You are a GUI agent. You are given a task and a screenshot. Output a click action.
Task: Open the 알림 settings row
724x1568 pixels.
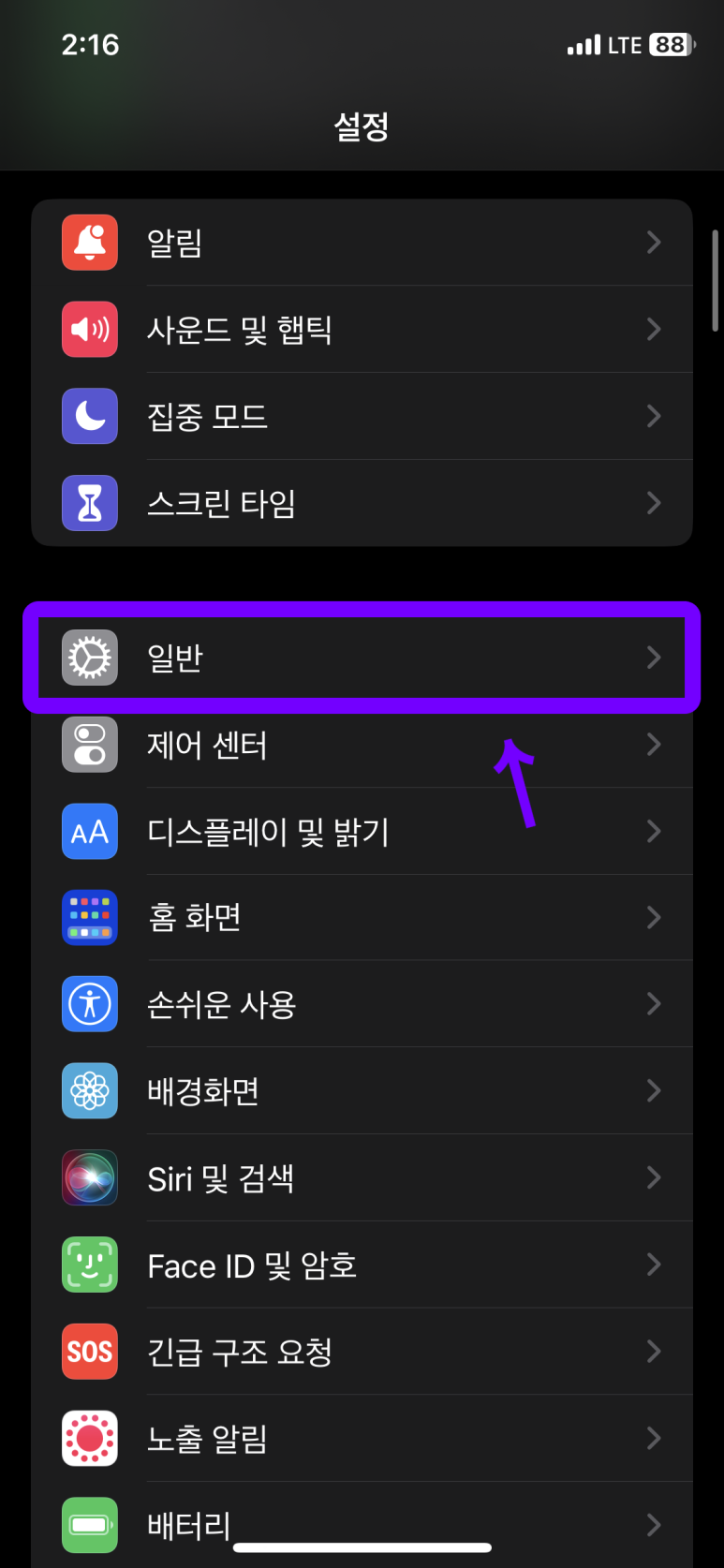pyautogui.click(x=362, y=243)
